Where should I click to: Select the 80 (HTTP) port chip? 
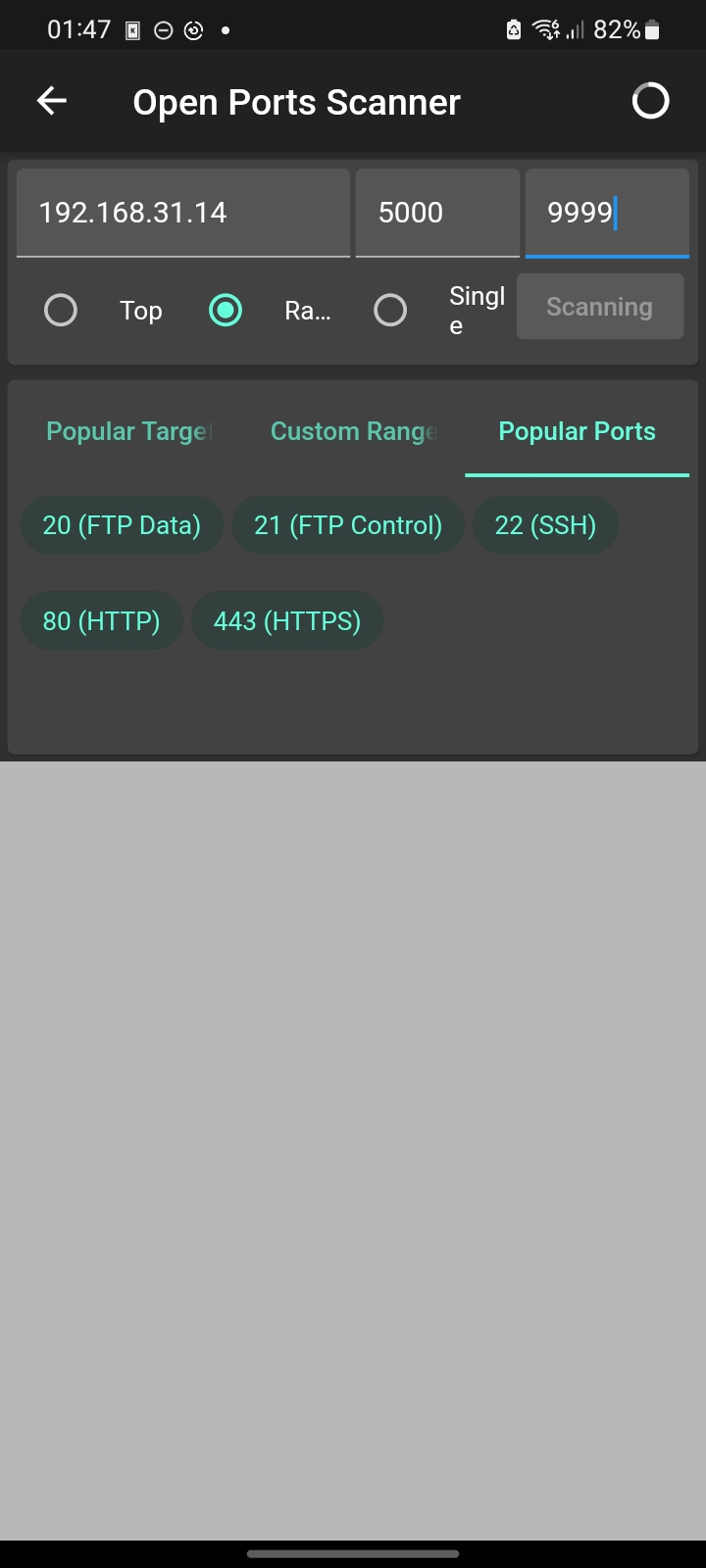click(x=101, y=620)
